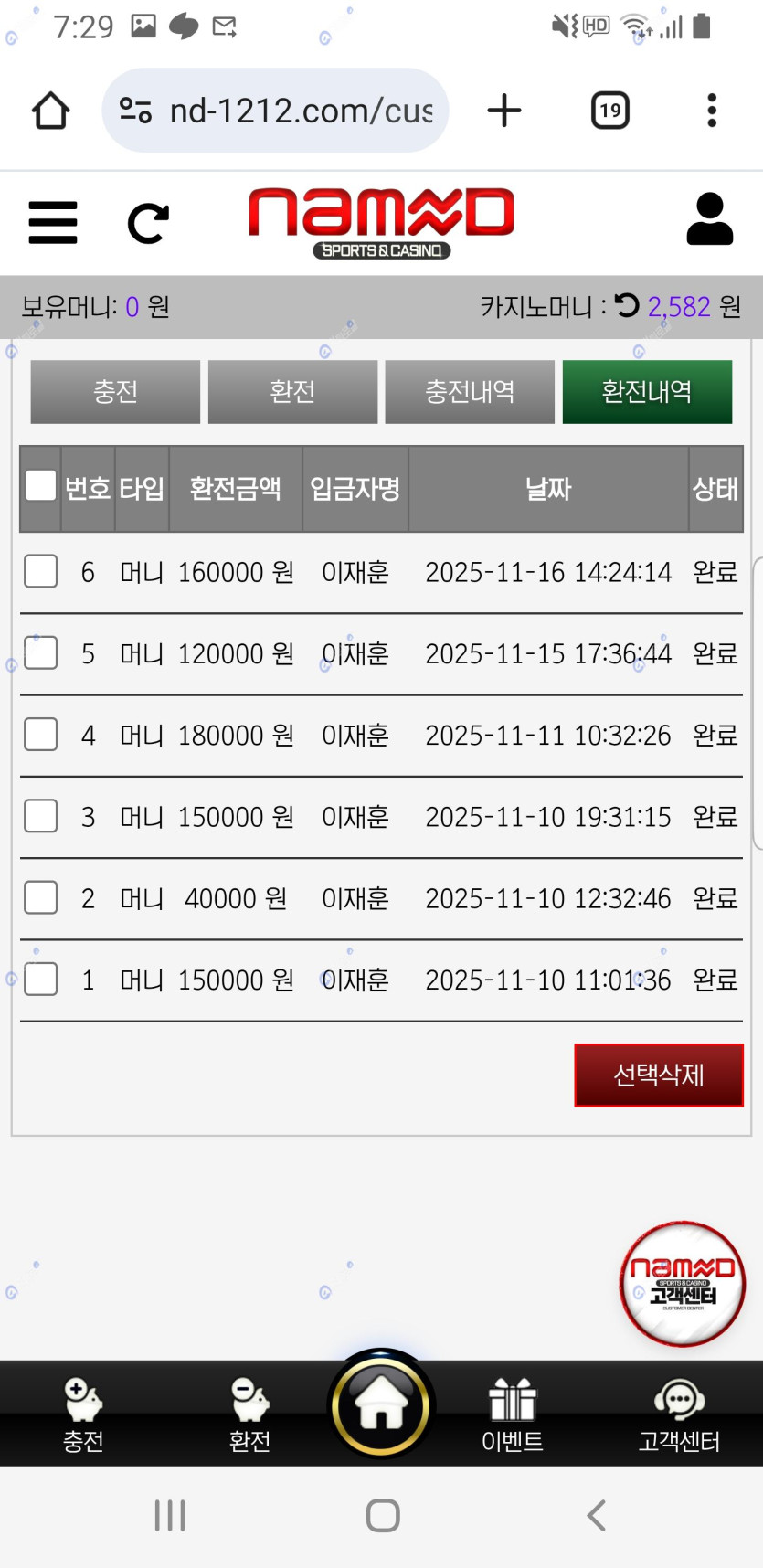763x1568 pixels.
Task: Tap the 선택삭제 button
Action: [659, 1075]
